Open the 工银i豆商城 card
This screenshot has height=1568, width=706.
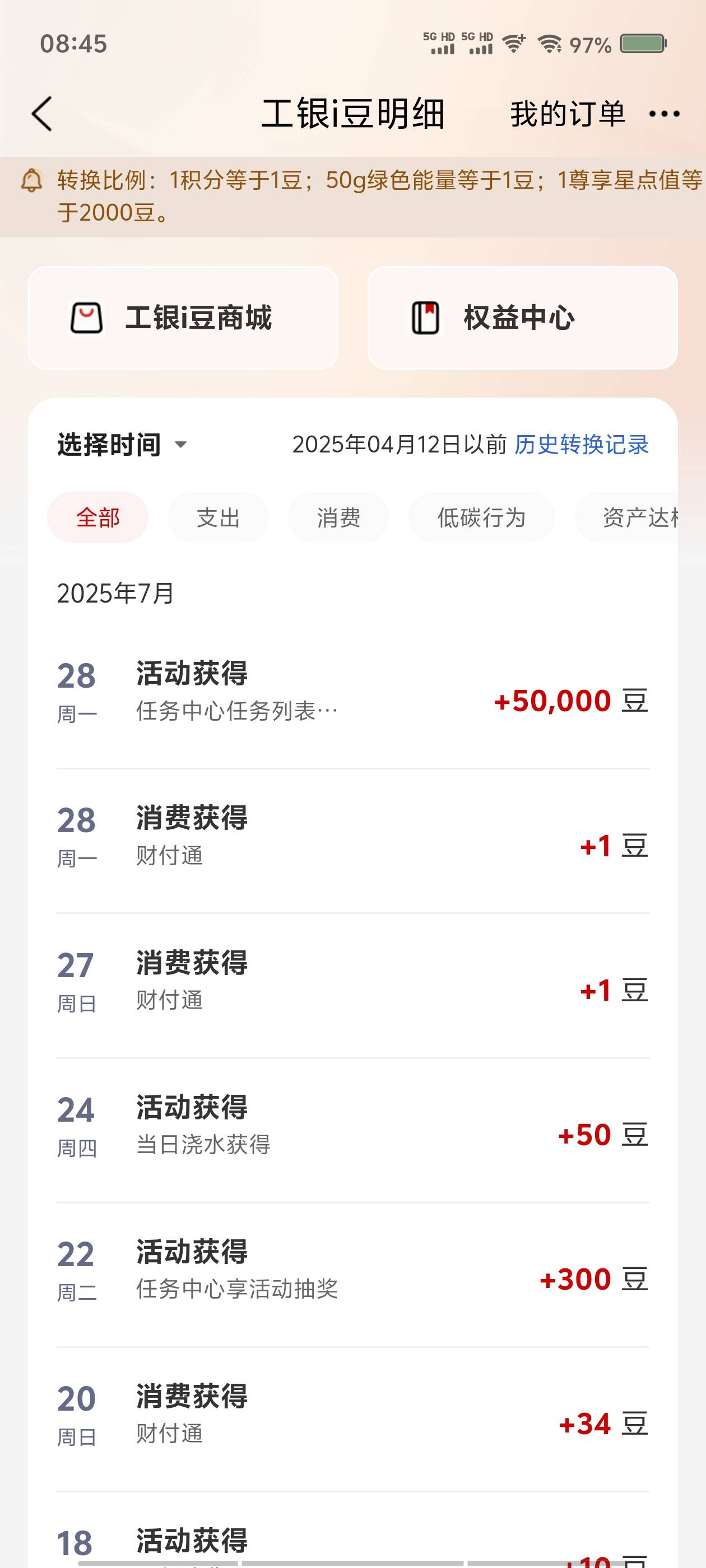click(x=183, y=318)
